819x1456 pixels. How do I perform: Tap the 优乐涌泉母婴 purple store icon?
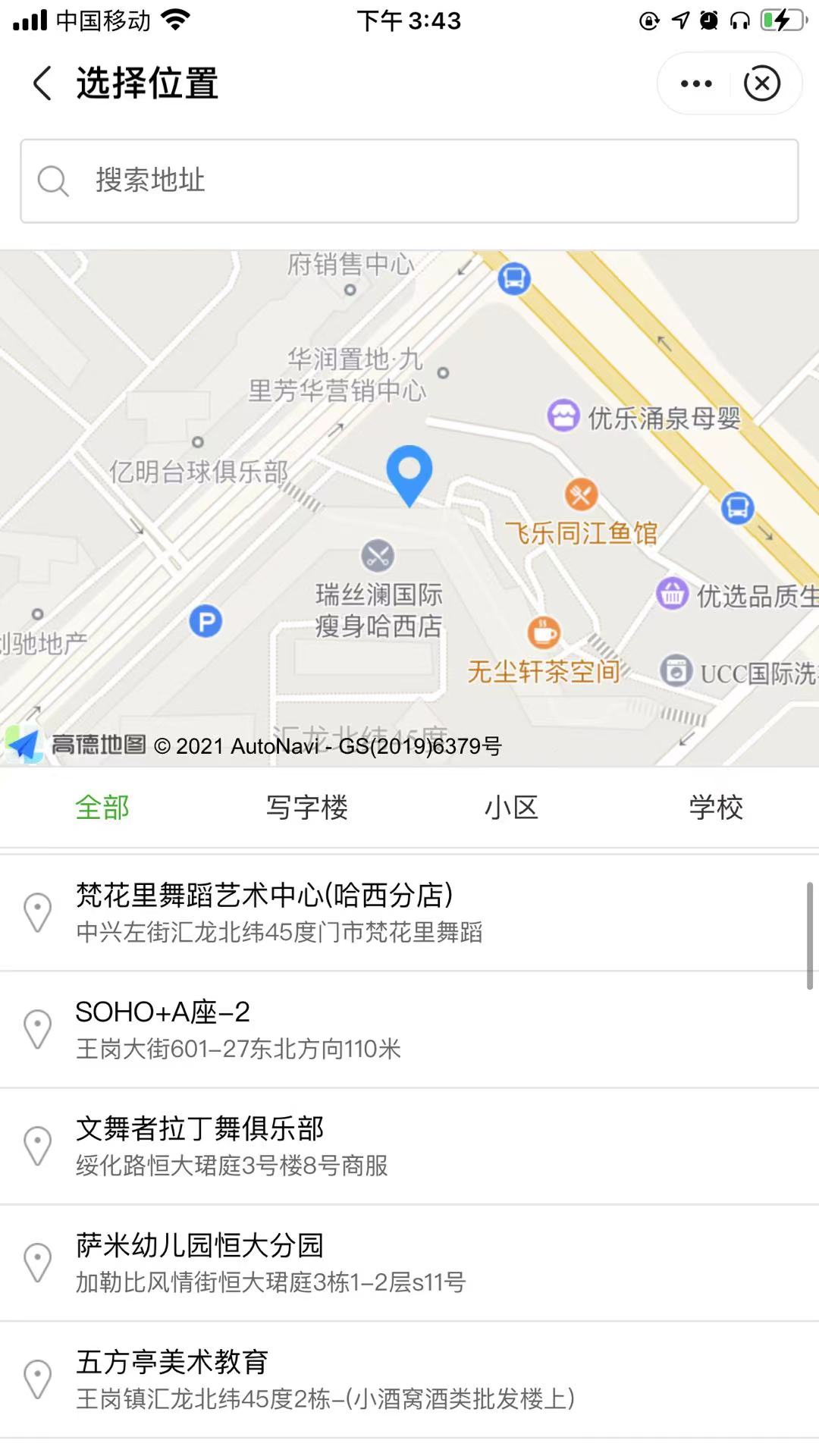(564, 416)
